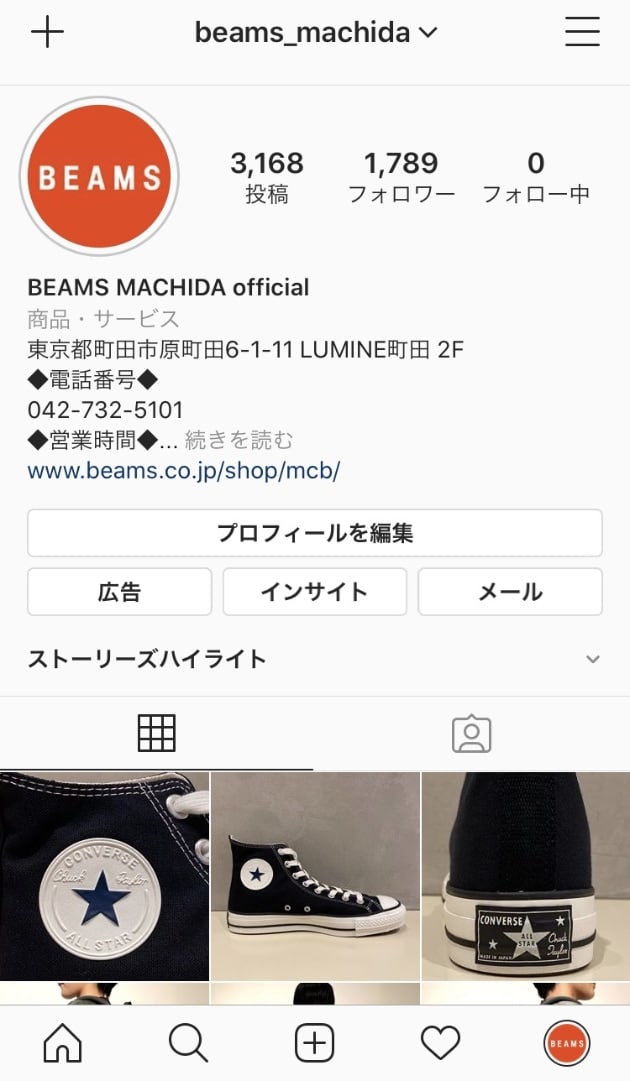Switch to the grid posts tab

click(156, 733)
